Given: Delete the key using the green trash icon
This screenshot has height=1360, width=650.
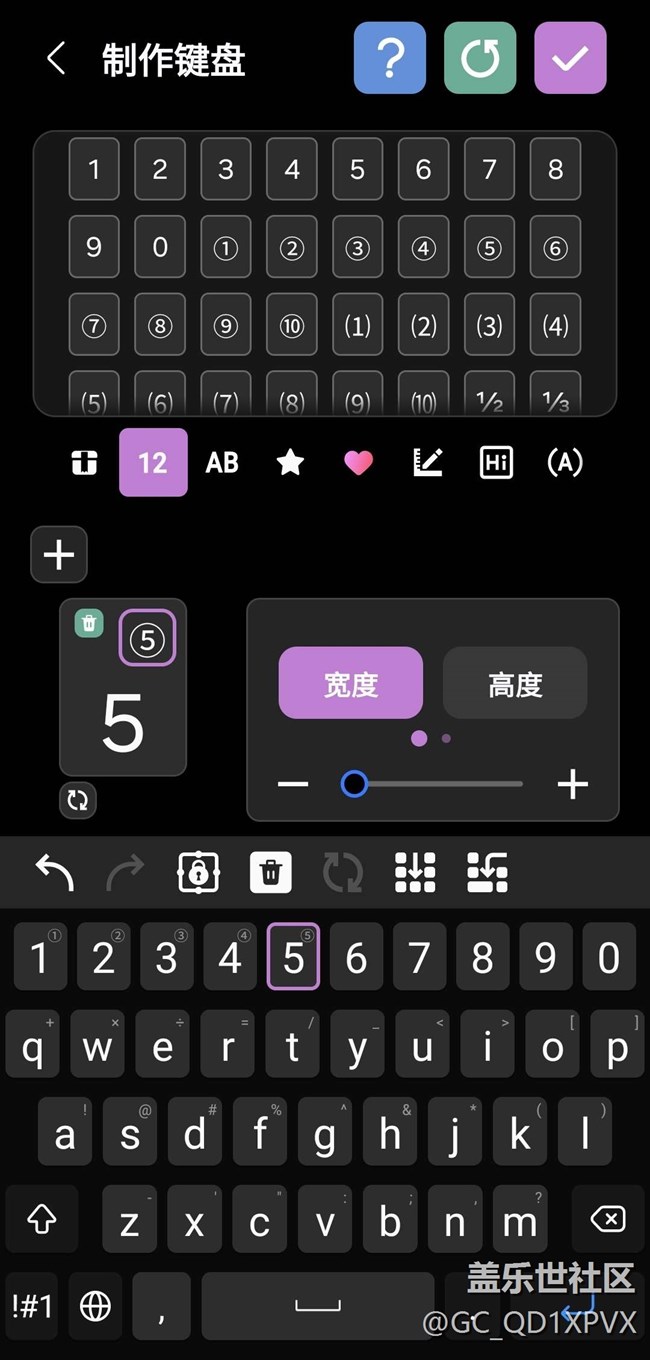Looking at the screenshot, I should click(89, 623).
